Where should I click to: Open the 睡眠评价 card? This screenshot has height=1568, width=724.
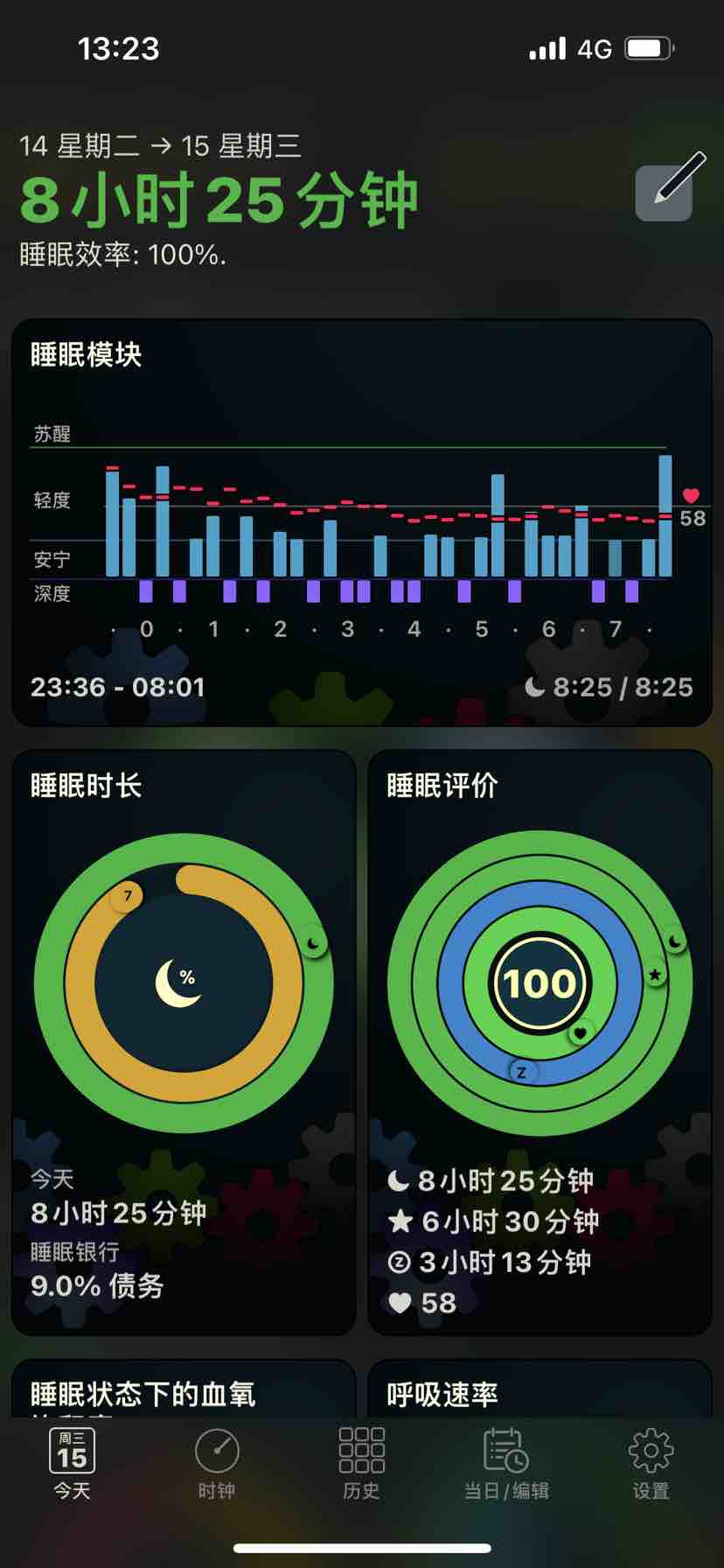click(540, 1041)
